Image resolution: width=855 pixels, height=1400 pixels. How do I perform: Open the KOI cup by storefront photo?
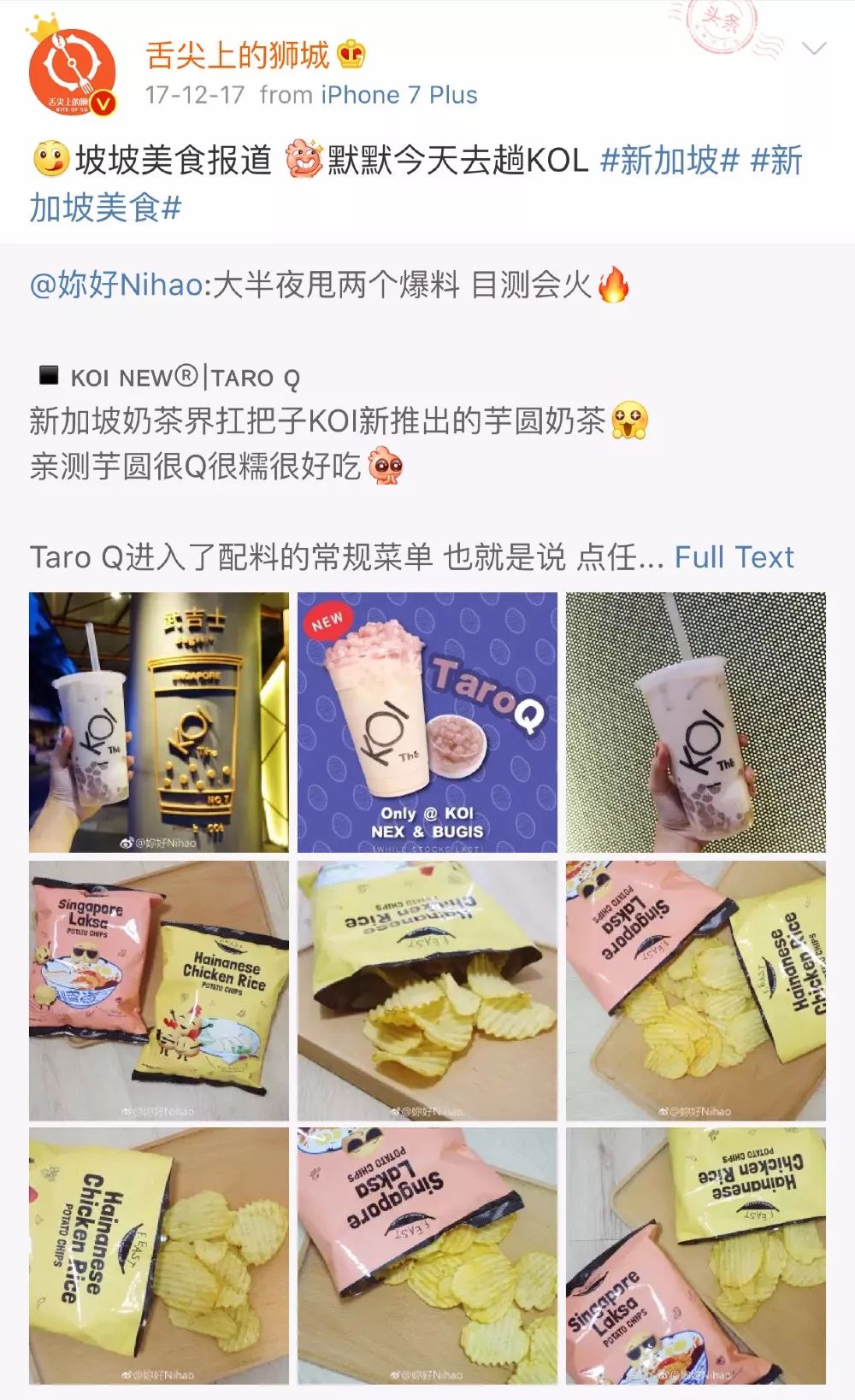point(159,722)
